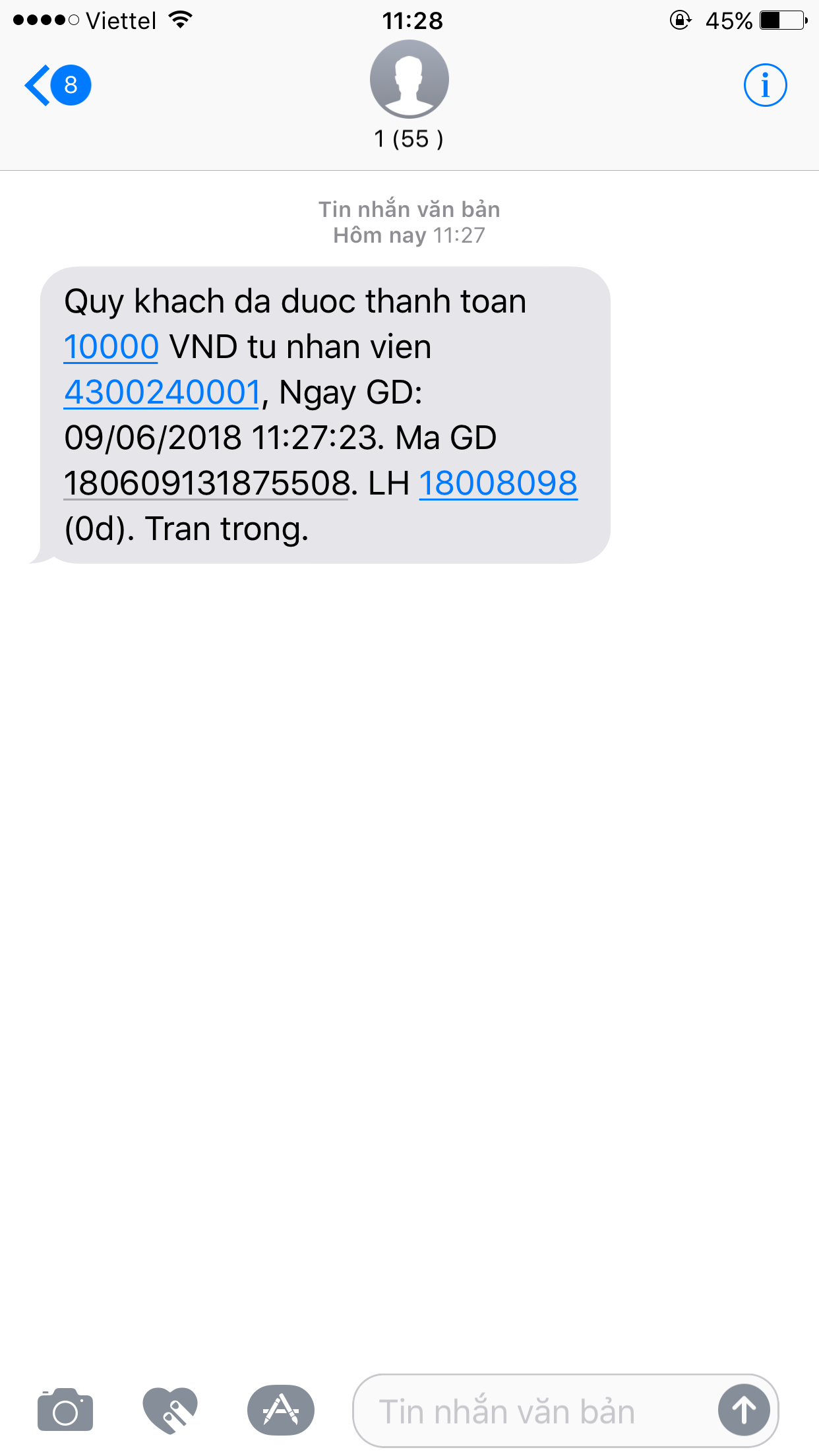
Task: Focus the Tin nhắn văn bản text field
Action: pos(534,1411)
